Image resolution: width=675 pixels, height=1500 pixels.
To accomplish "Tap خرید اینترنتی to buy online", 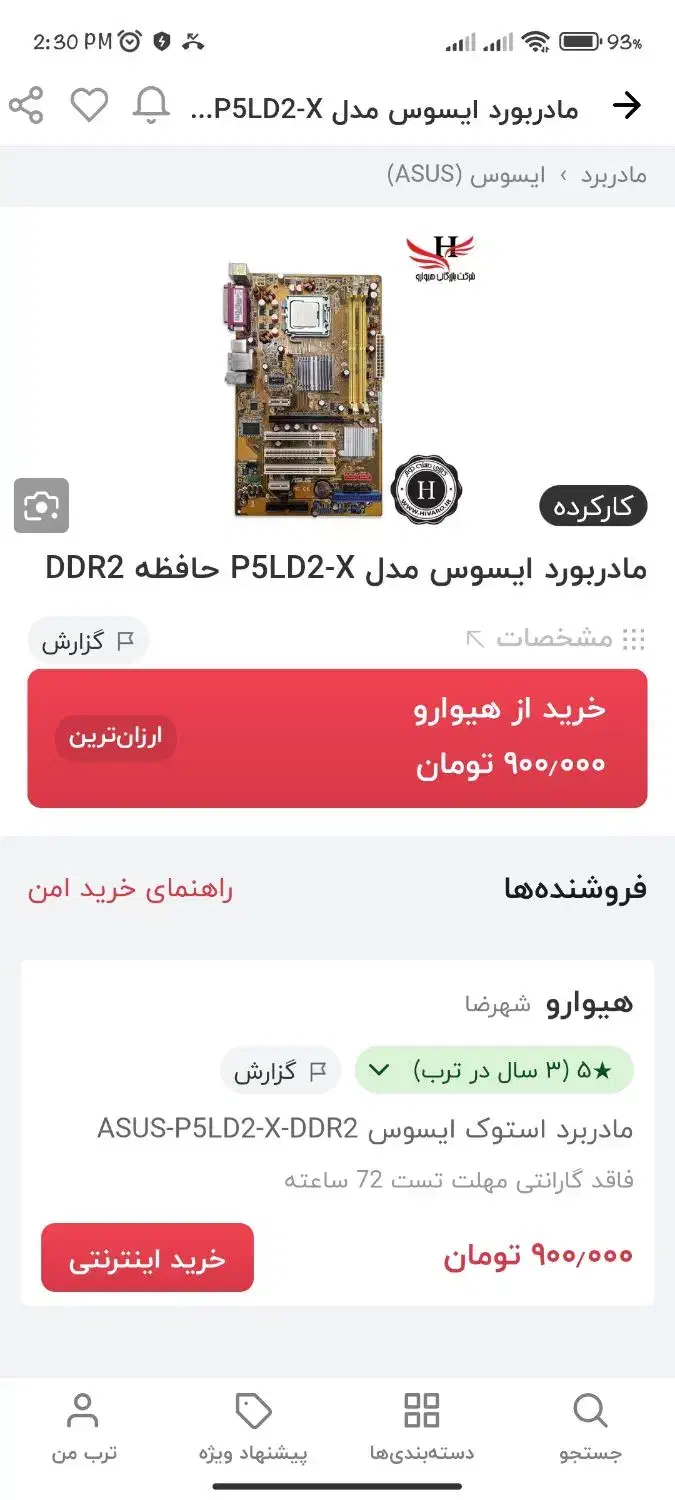I will (x=147, y=1258).
